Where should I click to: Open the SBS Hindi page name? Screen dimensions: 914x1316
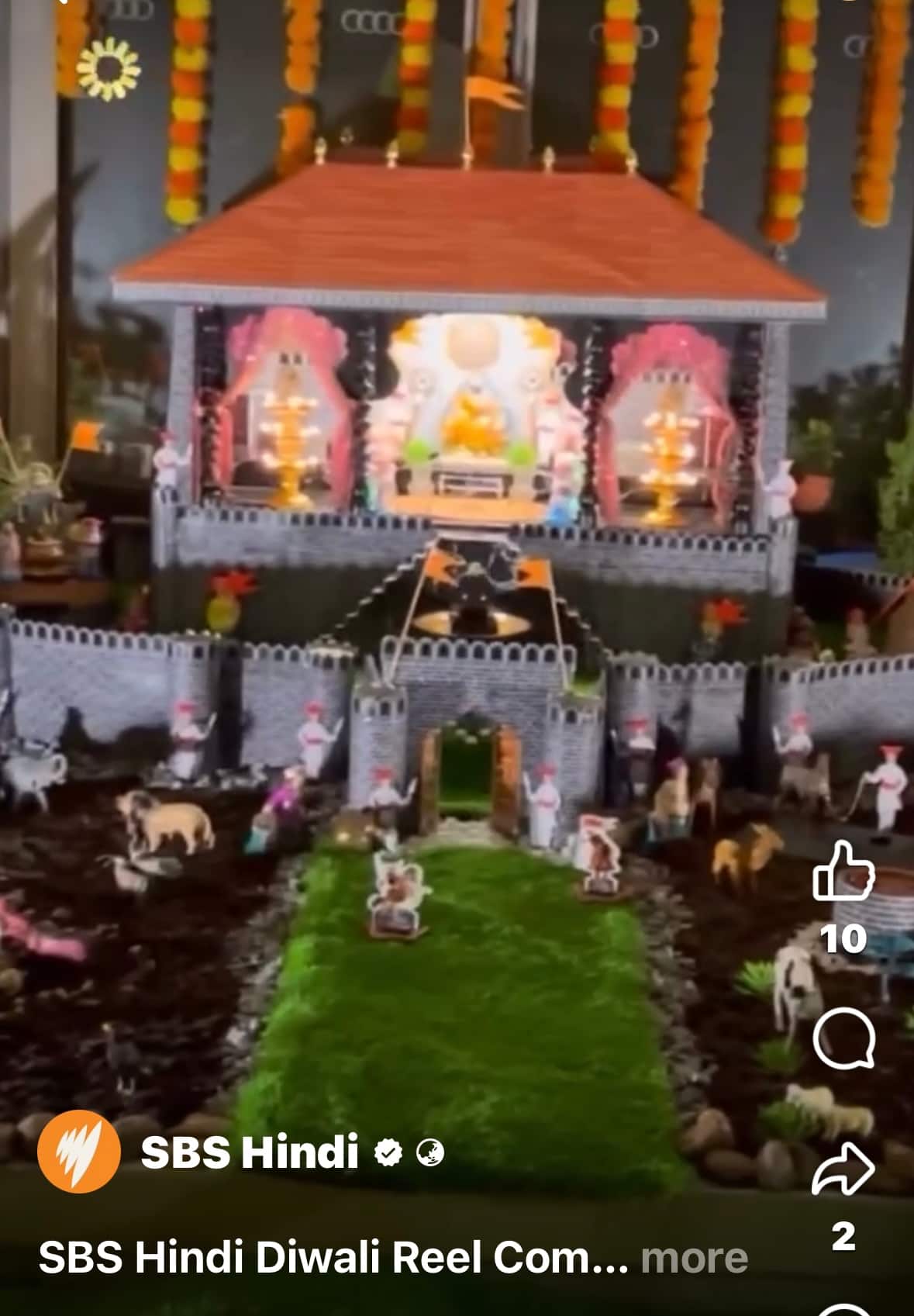249,1152
